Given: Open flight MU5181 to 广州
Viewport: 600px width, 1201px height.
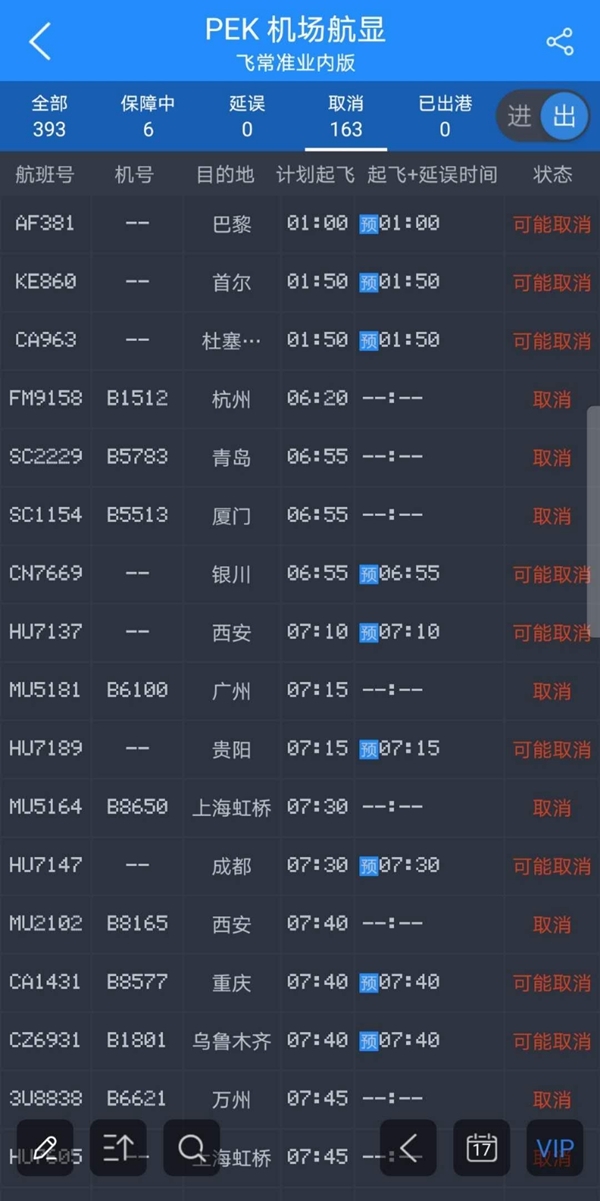Looking at the screenshot, I should click(x=300, y=690).
